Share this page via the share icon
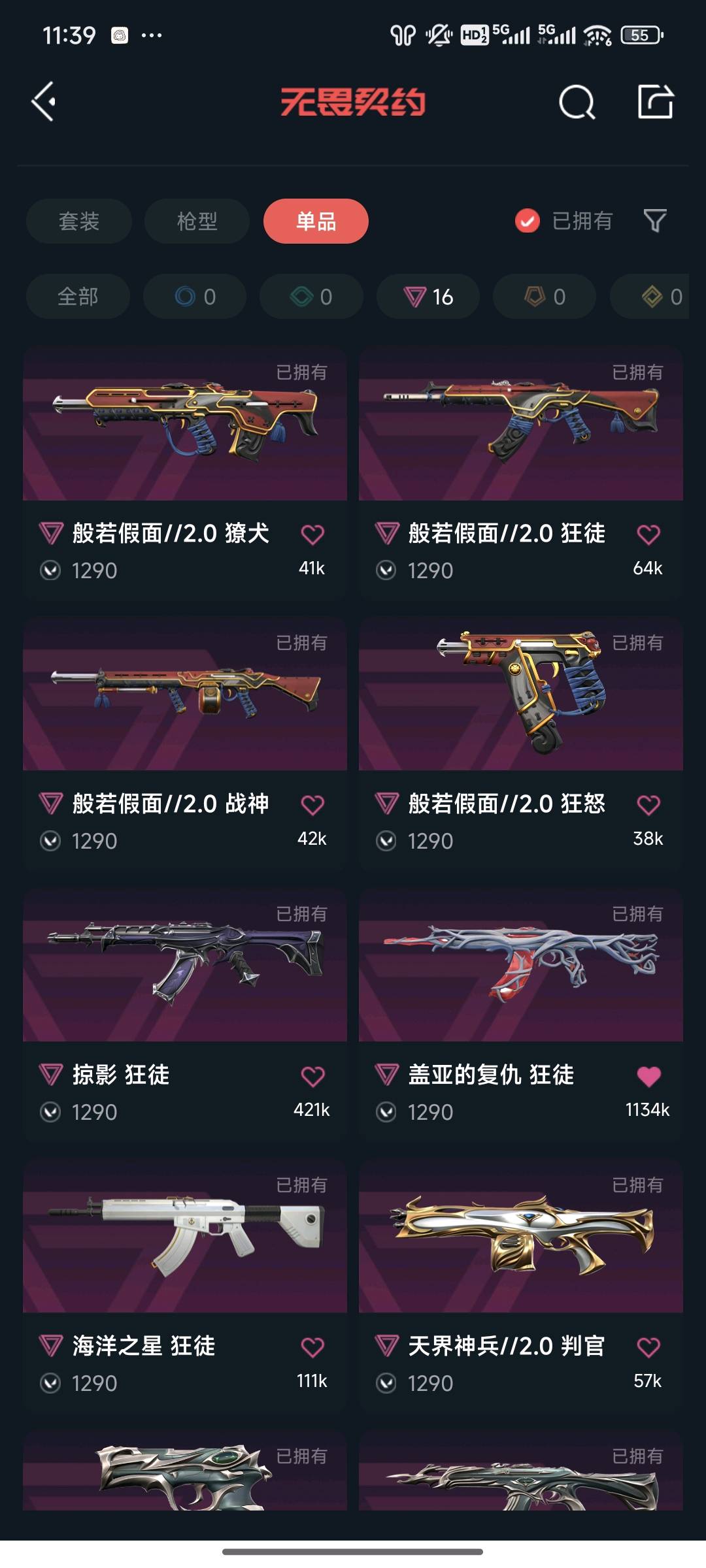Viewport: 706px width, 1568px height. click(655, 102)
